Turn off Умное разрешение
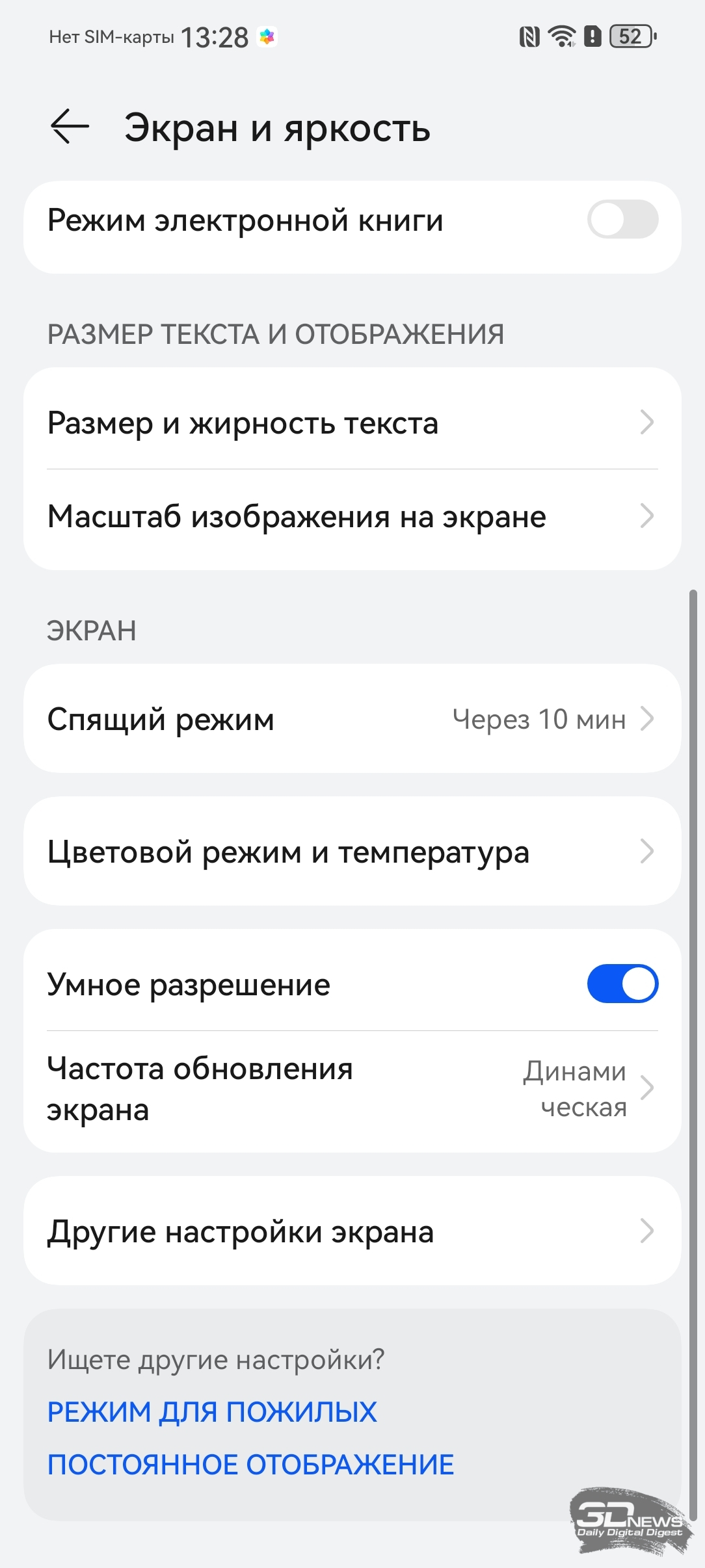This screenshot has width=705, height=1568. coord(622,984)
